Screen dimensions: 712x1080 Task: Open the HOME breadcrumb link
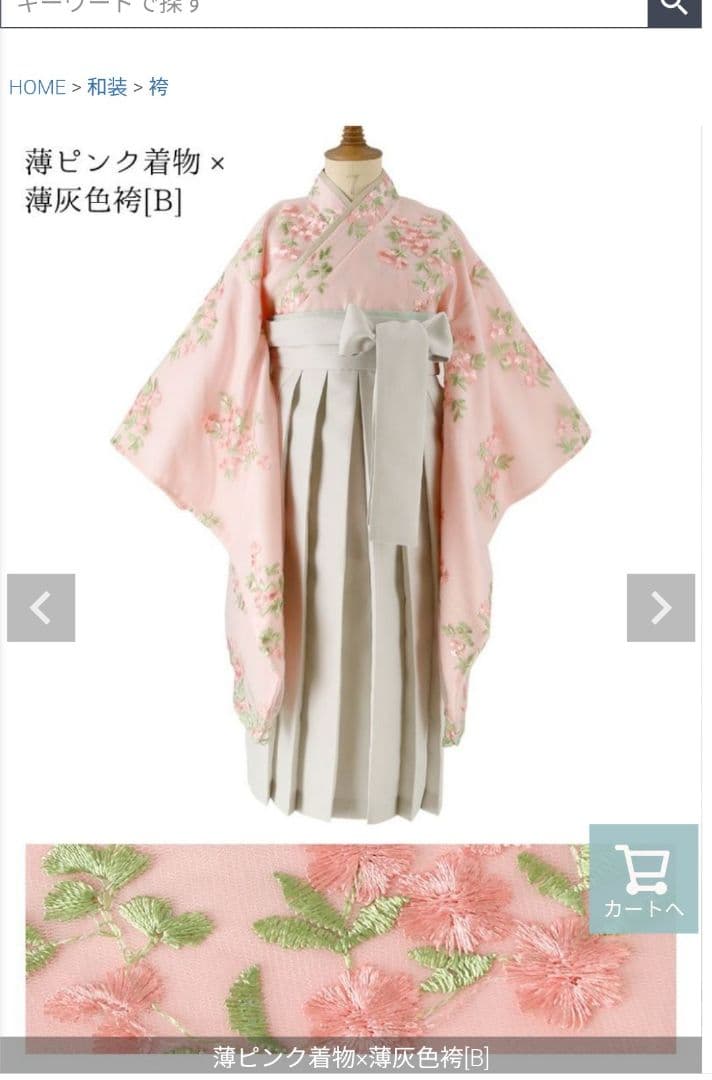pos(37,87)
